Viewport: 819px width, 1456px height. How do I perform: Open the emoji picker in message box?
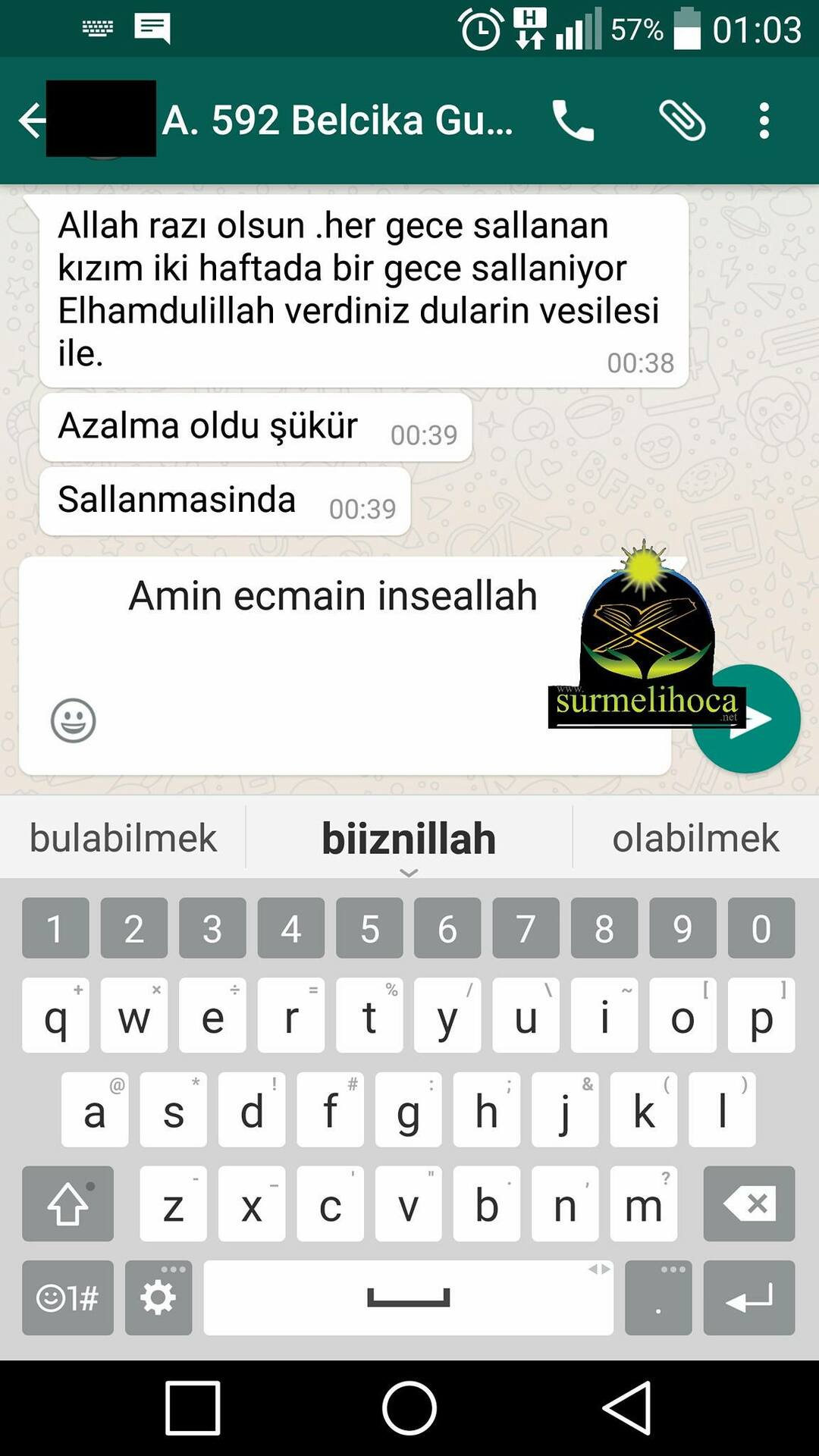(x=73, y=720)
